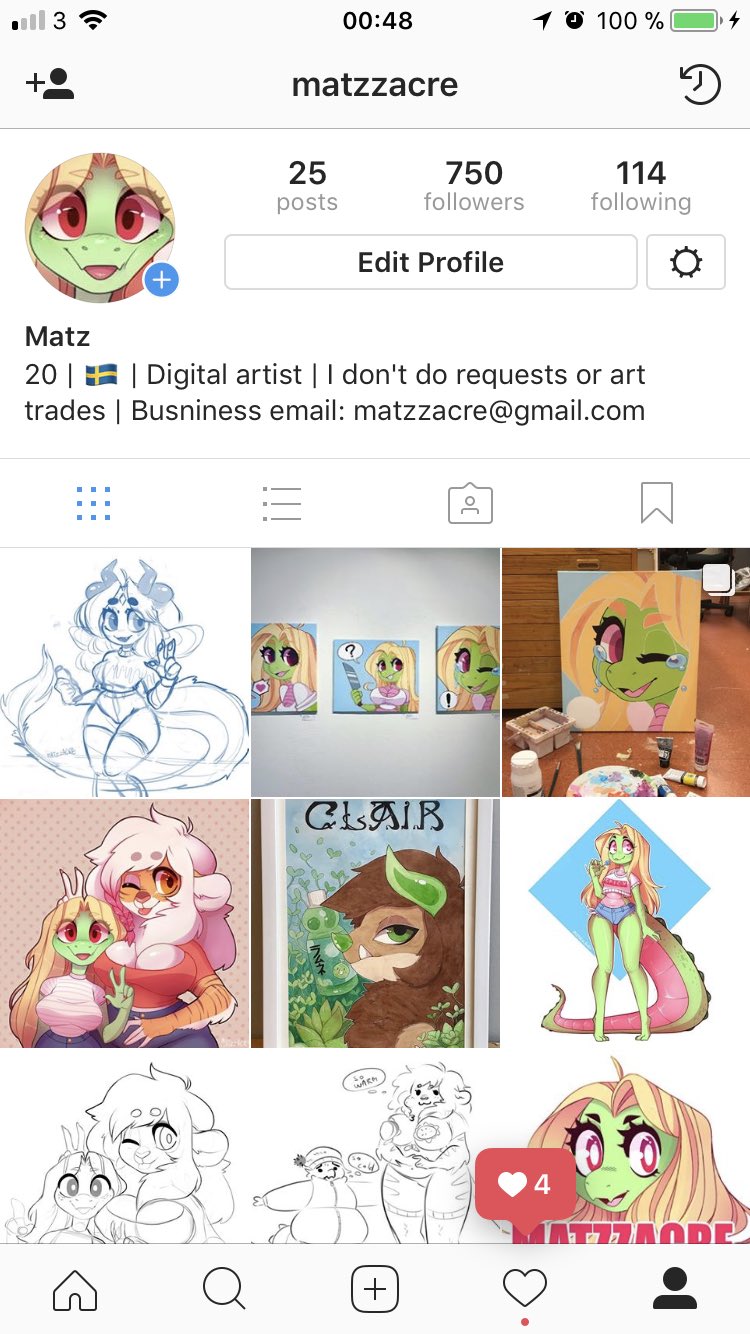Viewport: 750px width, 1334px height.
Task: Go to the home feed
Action: click(75, 1289)
